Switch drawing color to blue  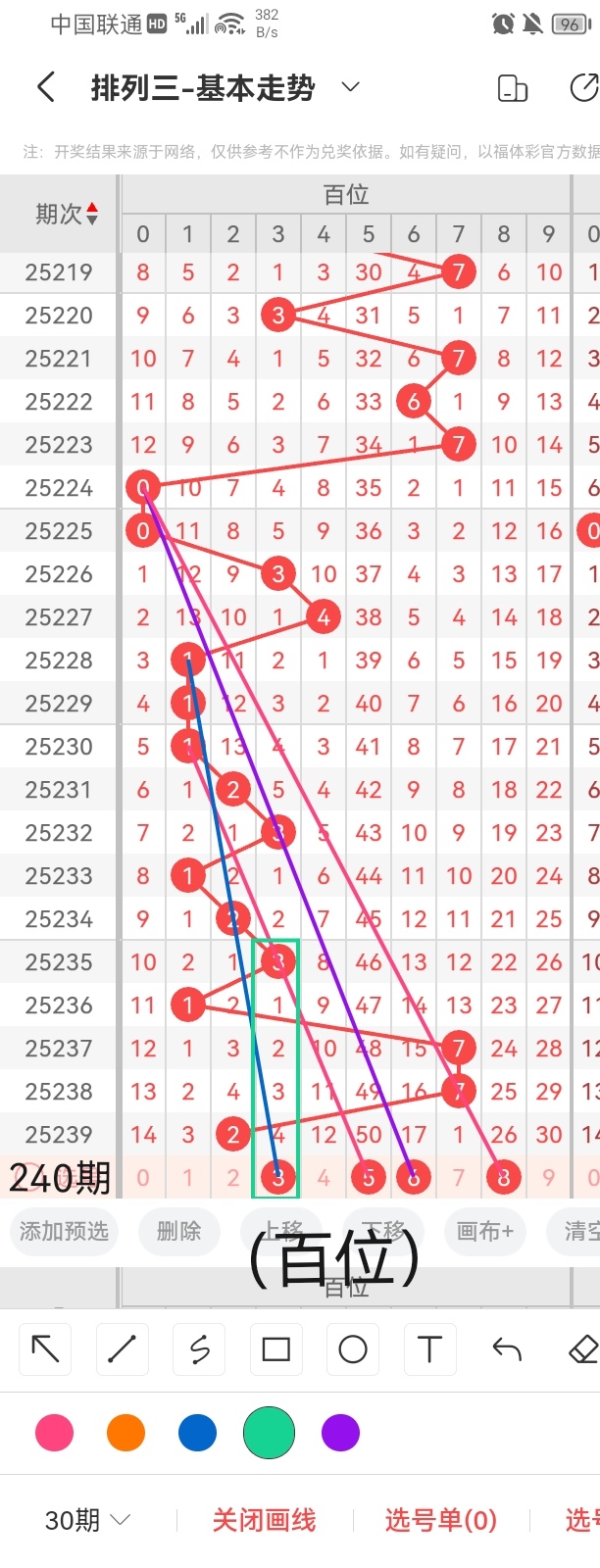[197, 1433]
